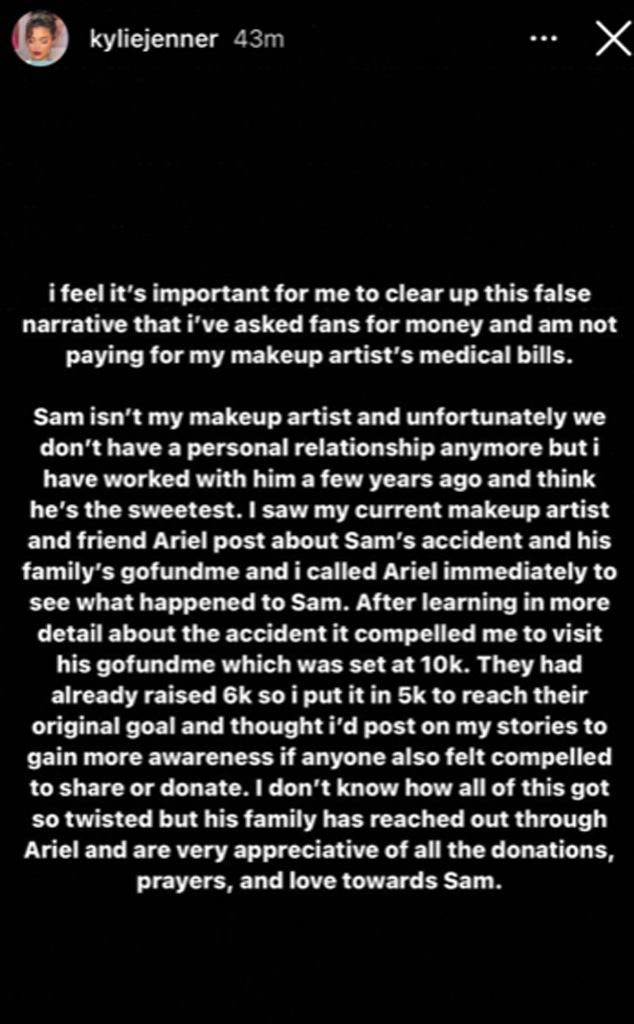634x1024 pixels.
Task: Open the story's three-dot options menu
Action: (542, 40)
